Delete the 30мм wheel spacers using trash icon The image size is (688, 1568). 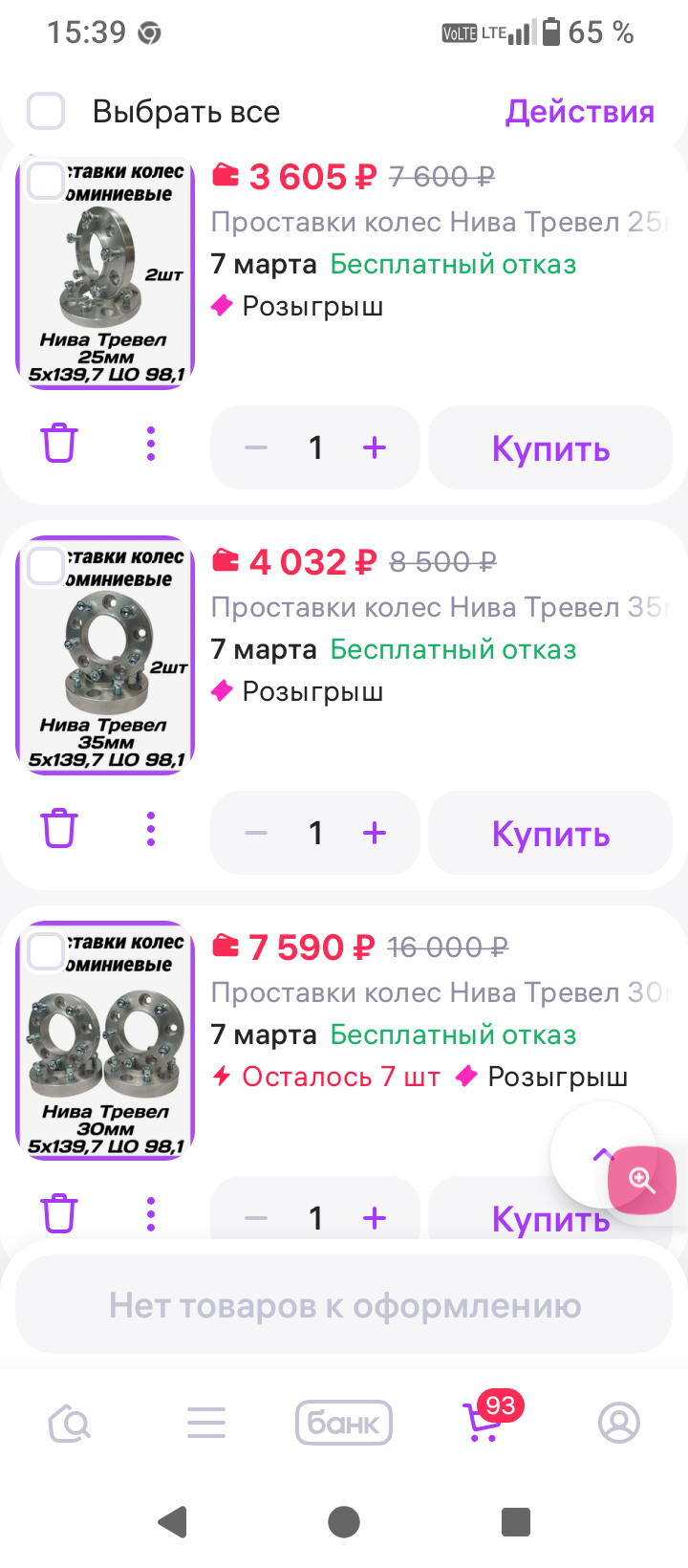[x=59, y=1212]
